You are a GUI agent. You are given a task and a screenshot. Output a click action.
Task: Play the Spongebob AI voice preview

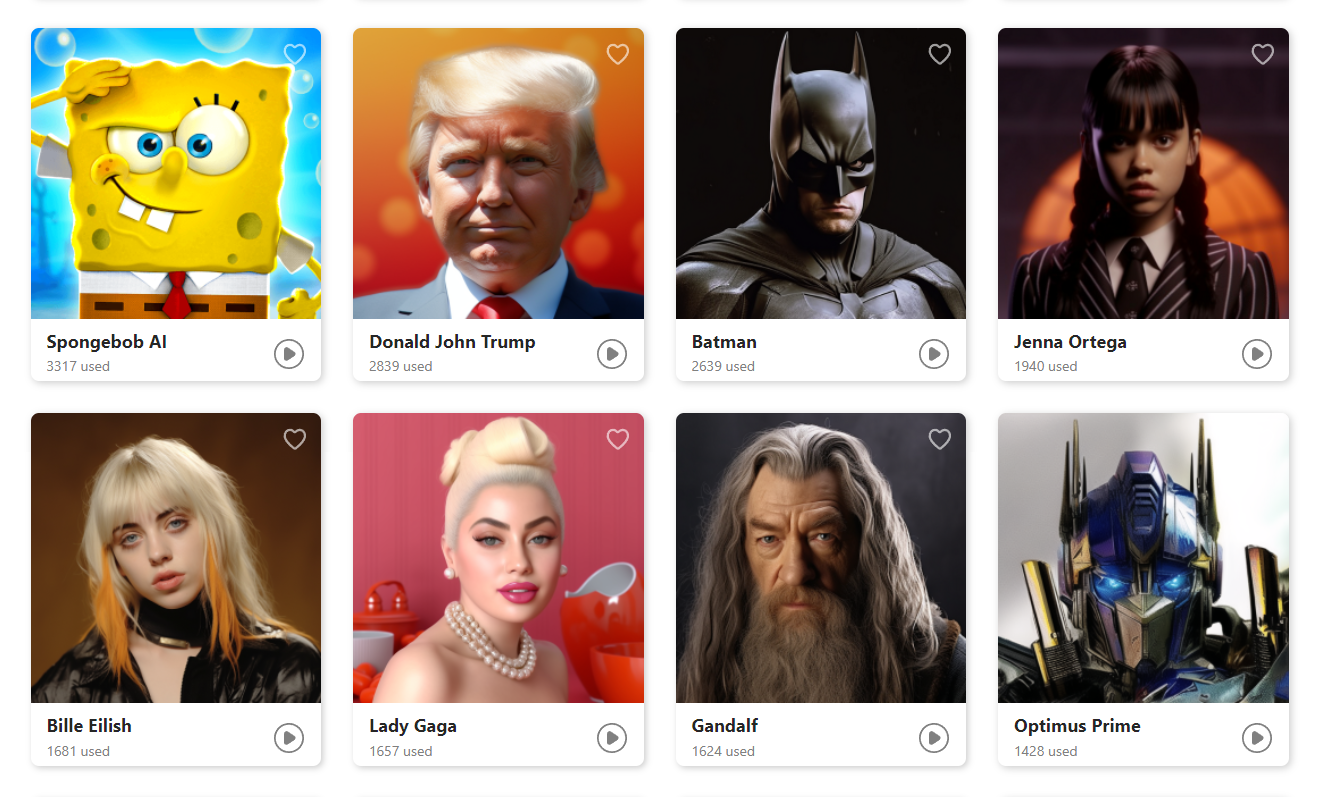point(289,353)
